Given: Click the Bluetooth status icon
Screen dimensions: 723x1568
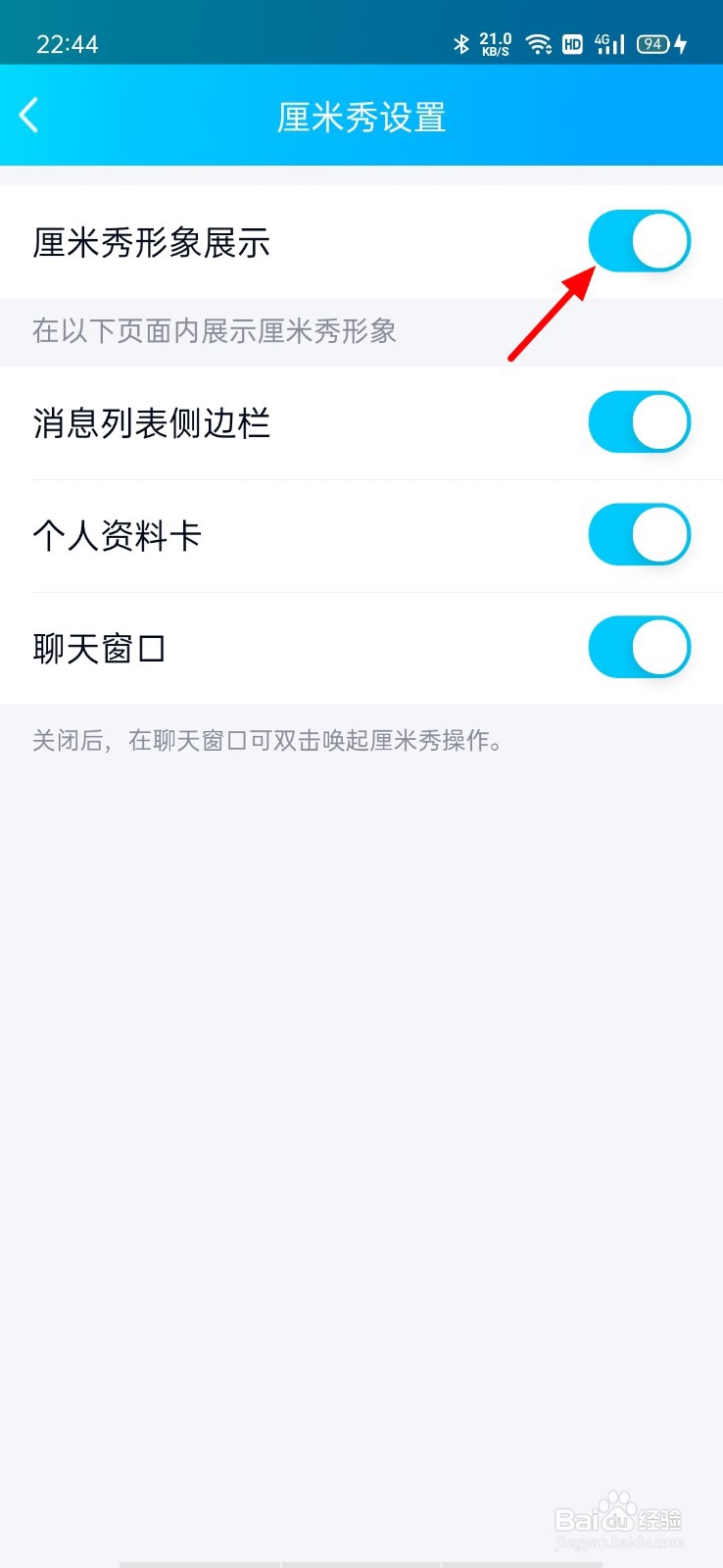Looking at the screenshot, I should pyautogui.click(x=460, y=43).
